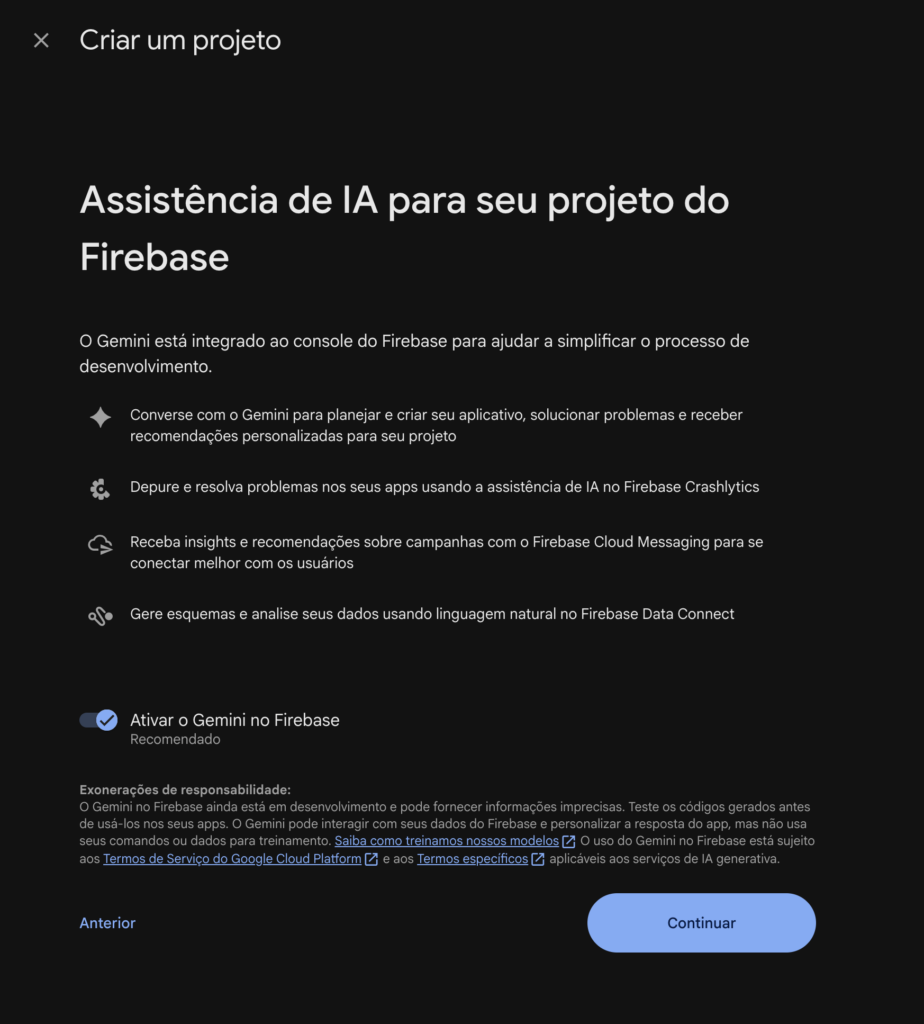Image resolution: width=924 pixels, height=1024 pixels.
Task: Tap Continuar to proceed
Action: (701, 923)
